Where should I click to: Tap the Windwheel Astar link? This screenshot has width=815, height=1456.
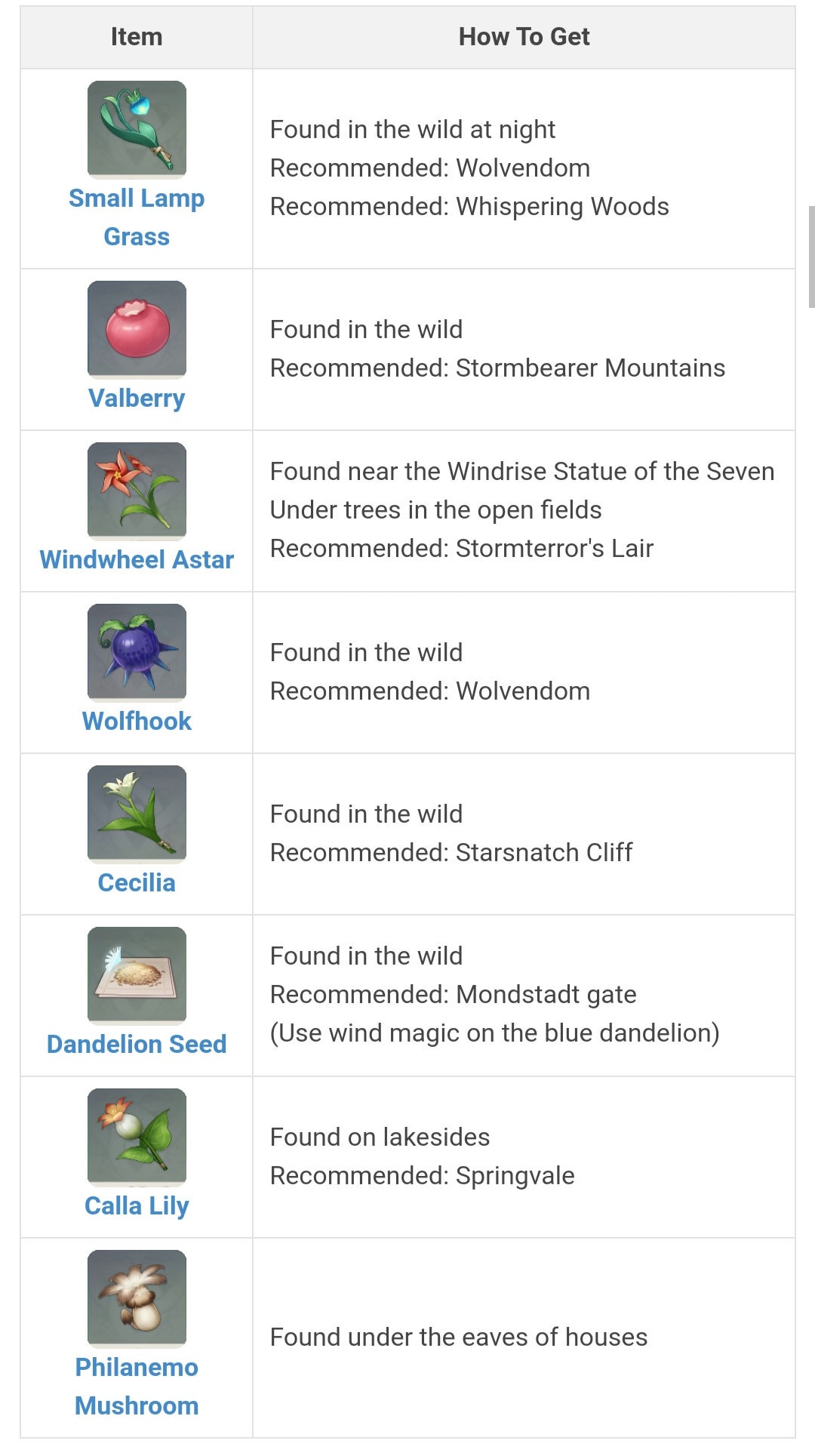(137, 559)
